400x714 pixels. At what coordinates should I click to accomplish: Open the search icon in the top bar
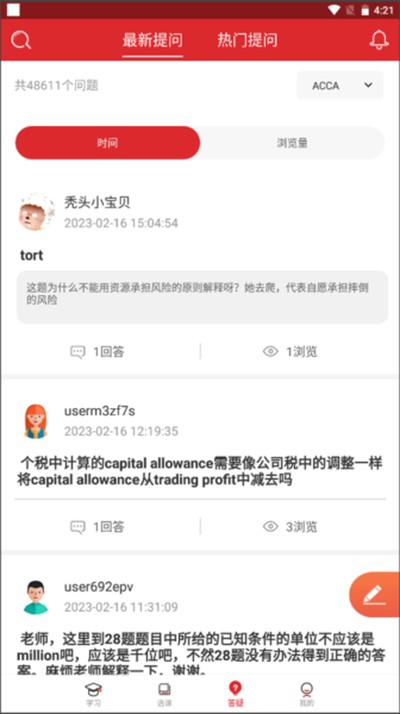click(21, 40)
